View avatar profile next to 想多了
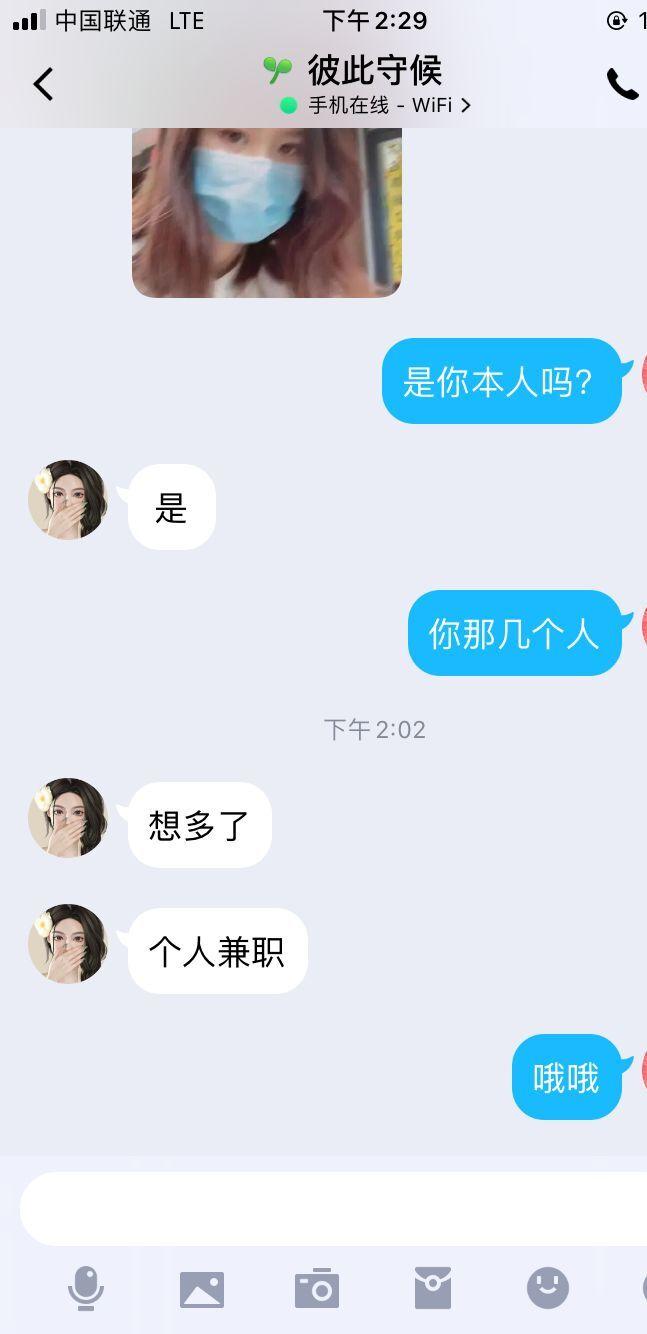Viewport: 647px width, 1334px height. pos(68,818)
